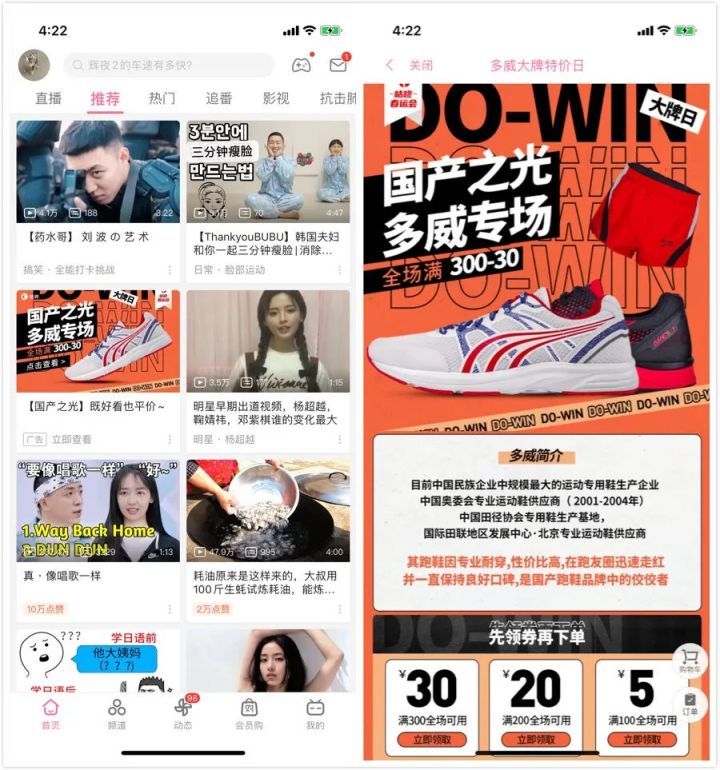Switch to the 热门 tab
720x770 pixels.
(x=162, y=98)
